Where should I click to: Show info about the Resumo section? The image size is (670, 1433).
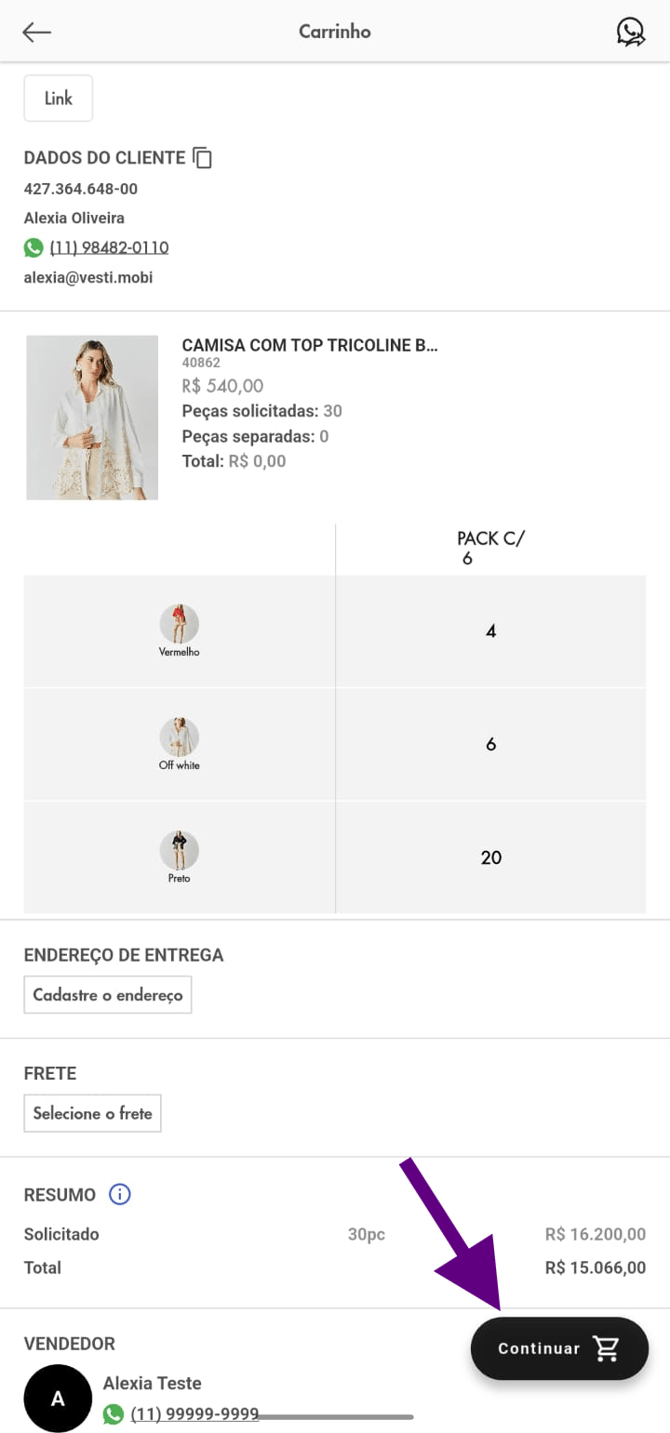(x=120, y=1194)
